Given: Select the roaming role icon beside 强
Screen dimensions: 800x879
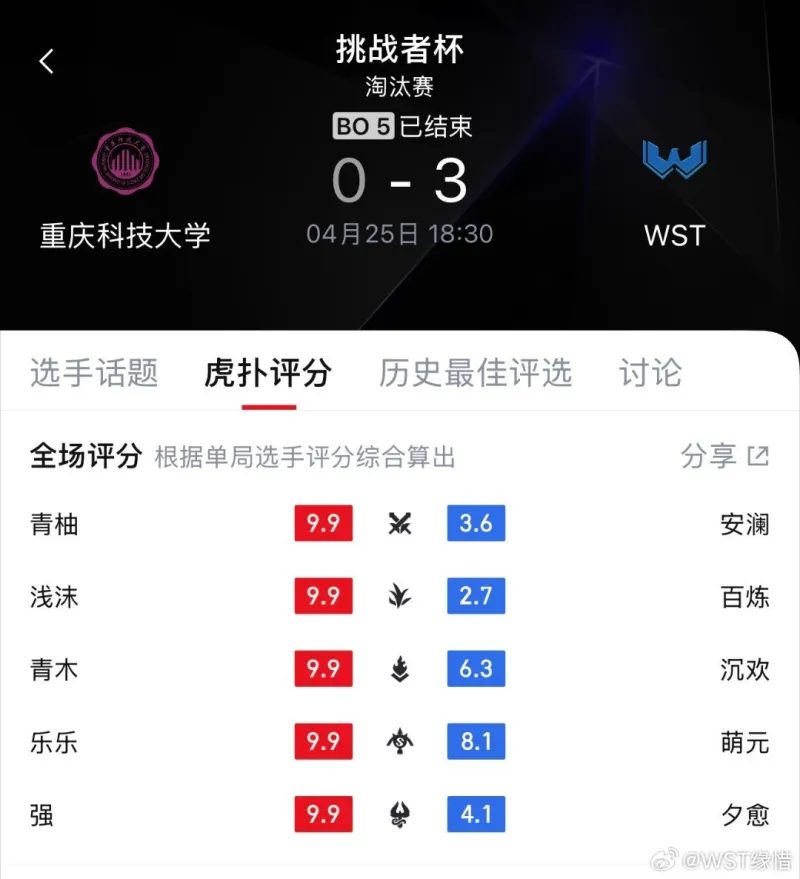Looking at the screenshot, I should tap(399, 816).
